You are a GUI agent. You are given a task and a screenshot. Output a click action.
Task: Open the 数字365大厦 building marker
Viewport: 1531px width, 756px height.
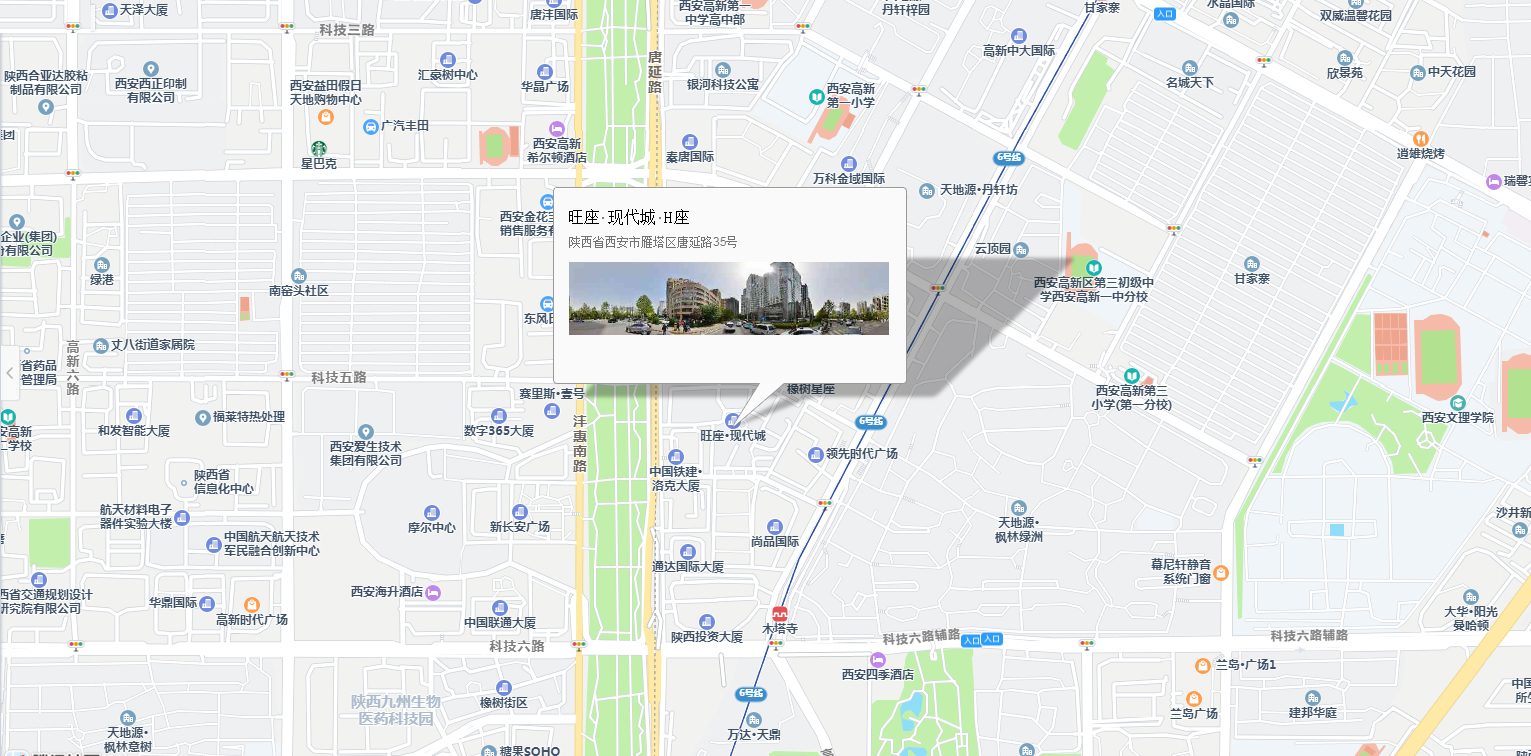pos(499,415)
